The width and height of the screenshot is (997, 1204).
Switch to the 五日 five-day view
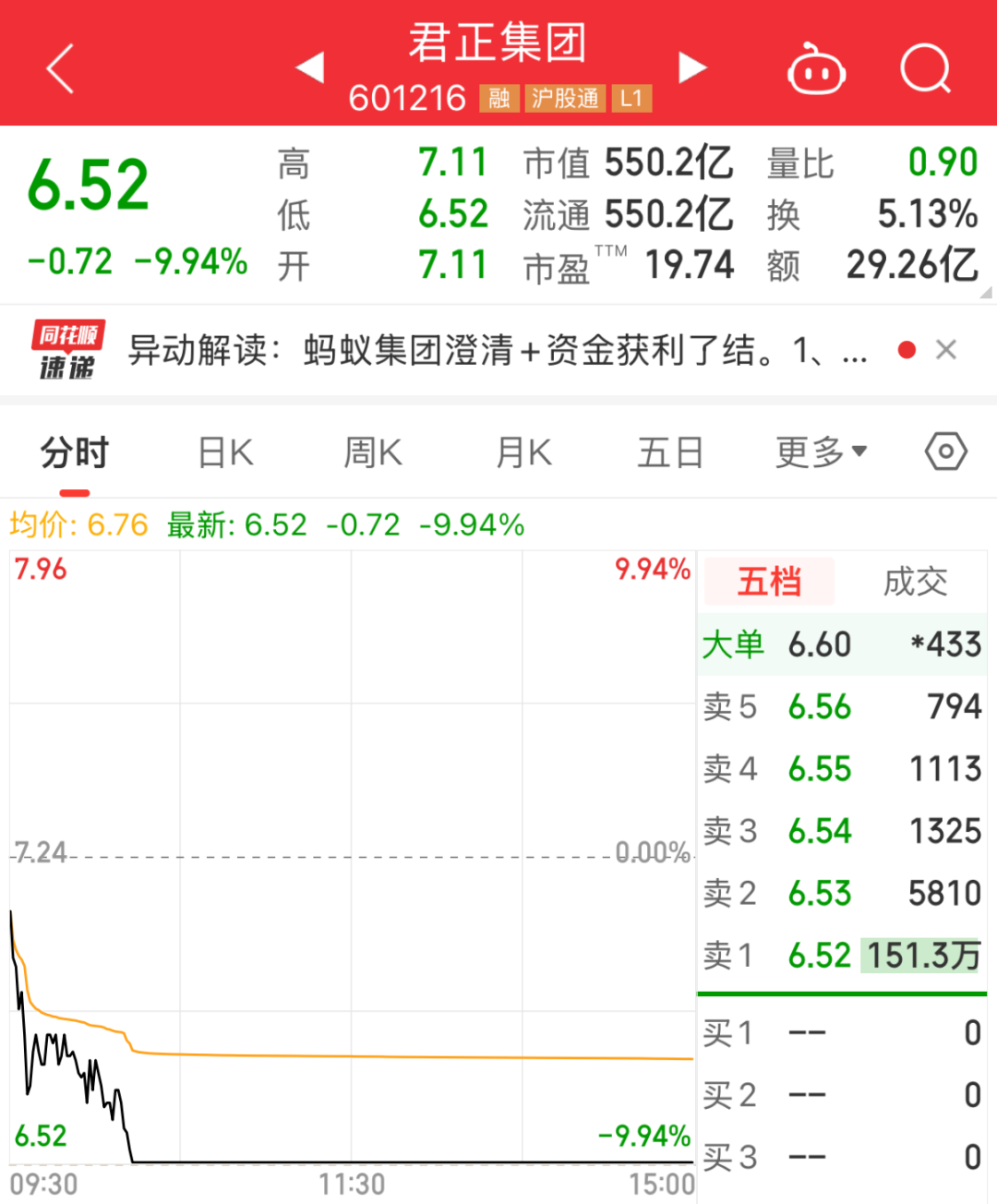click(x=670, y=452)
